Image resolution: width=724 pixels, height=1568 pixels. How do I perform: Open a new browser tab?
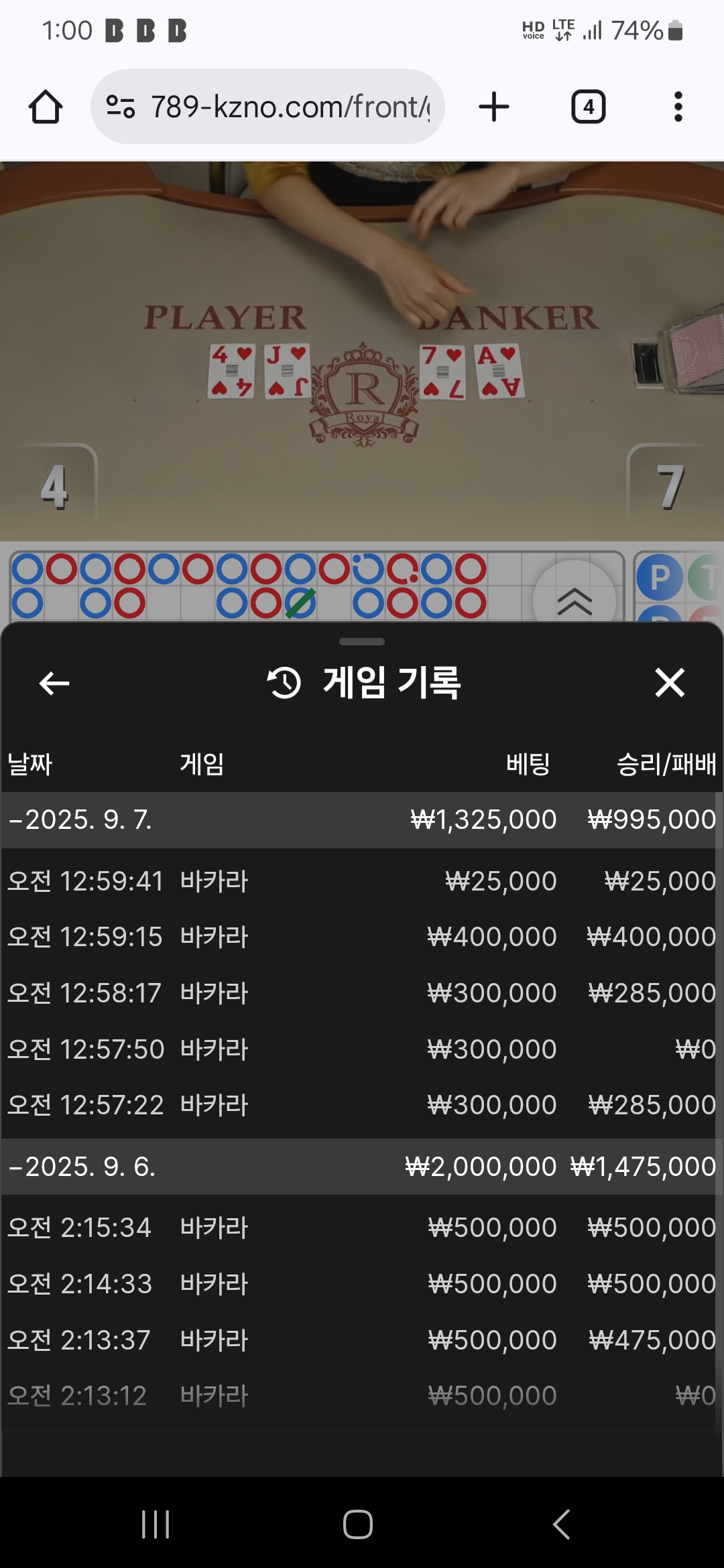[494, 107]
